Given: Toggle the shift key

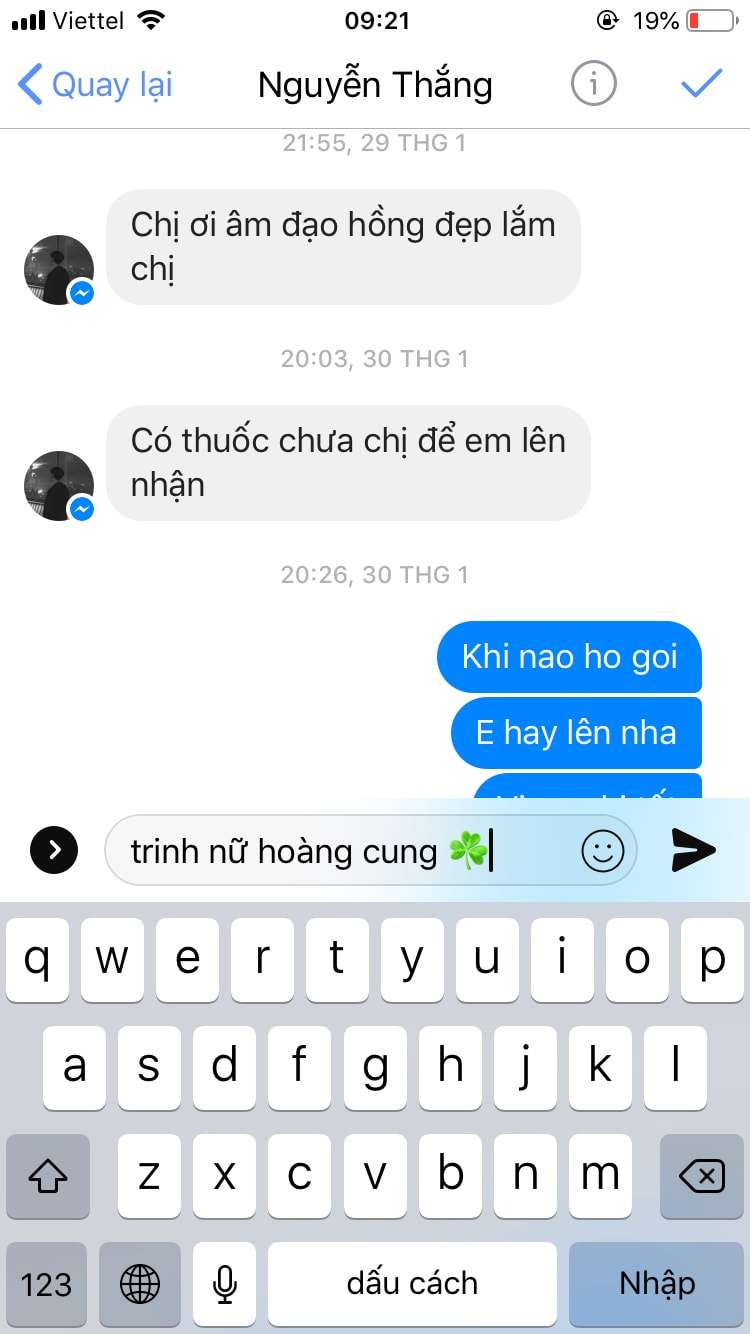Looking at the screenshot, I should pos(48,1177).
